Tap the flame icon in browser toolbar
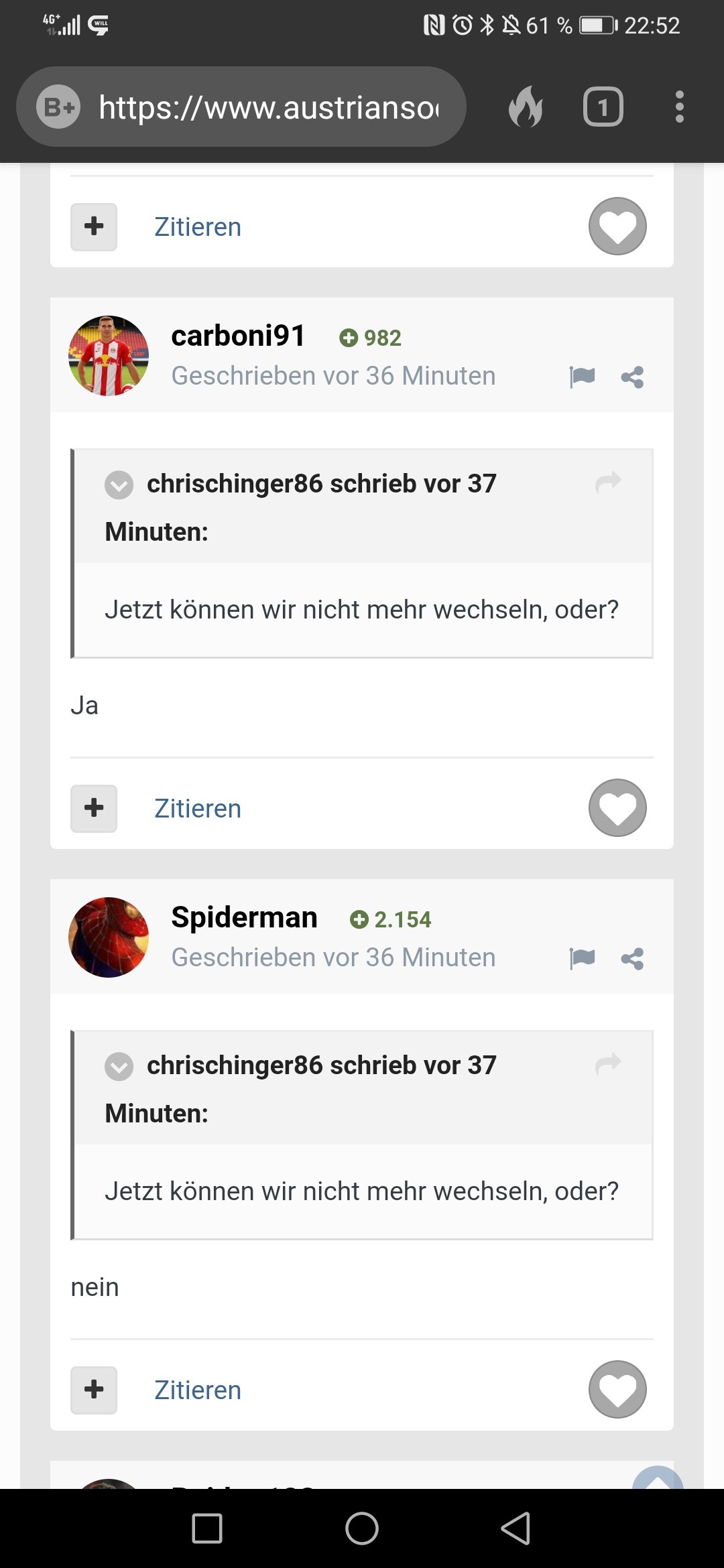724x1568 pixels. [526, 107]
